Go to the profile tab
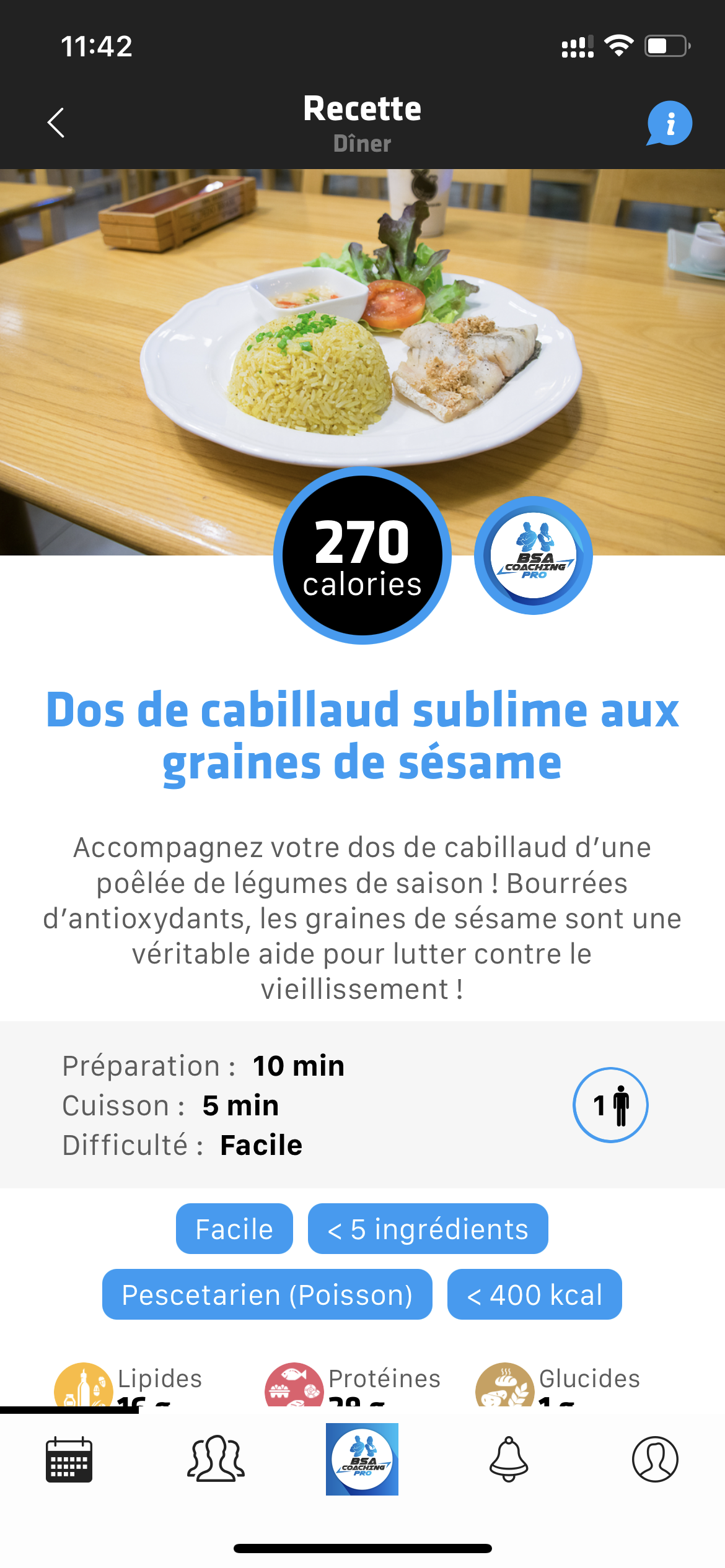The width and height of the screenshot is (725, 1568). click(x=655, y=1460)
